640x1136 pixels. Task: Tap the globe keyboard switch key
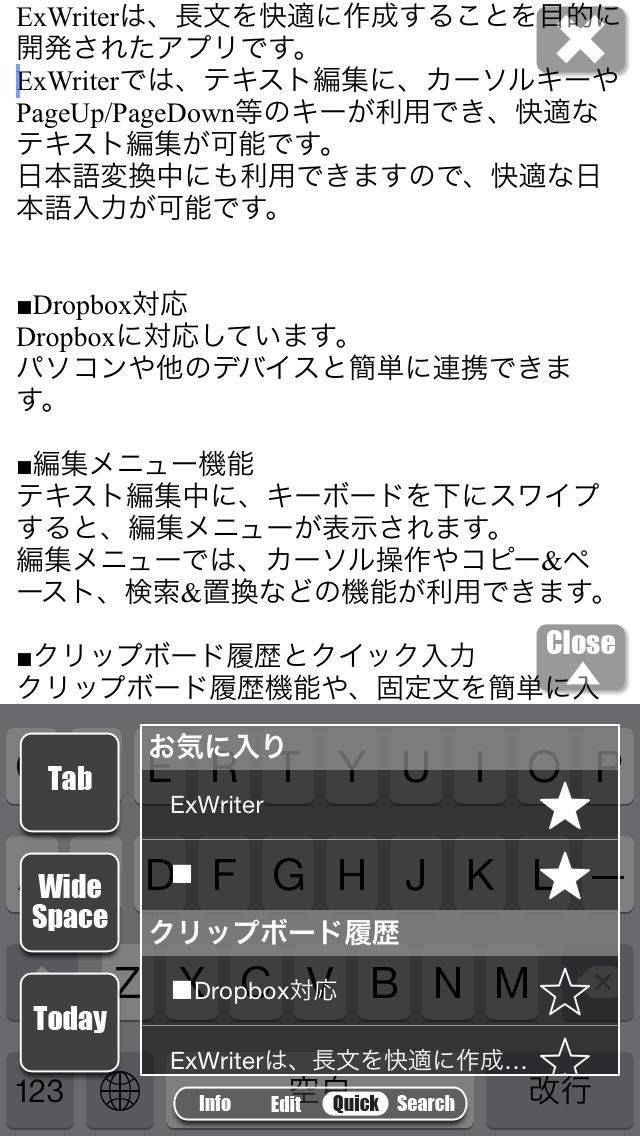(x=120, y=1090)
